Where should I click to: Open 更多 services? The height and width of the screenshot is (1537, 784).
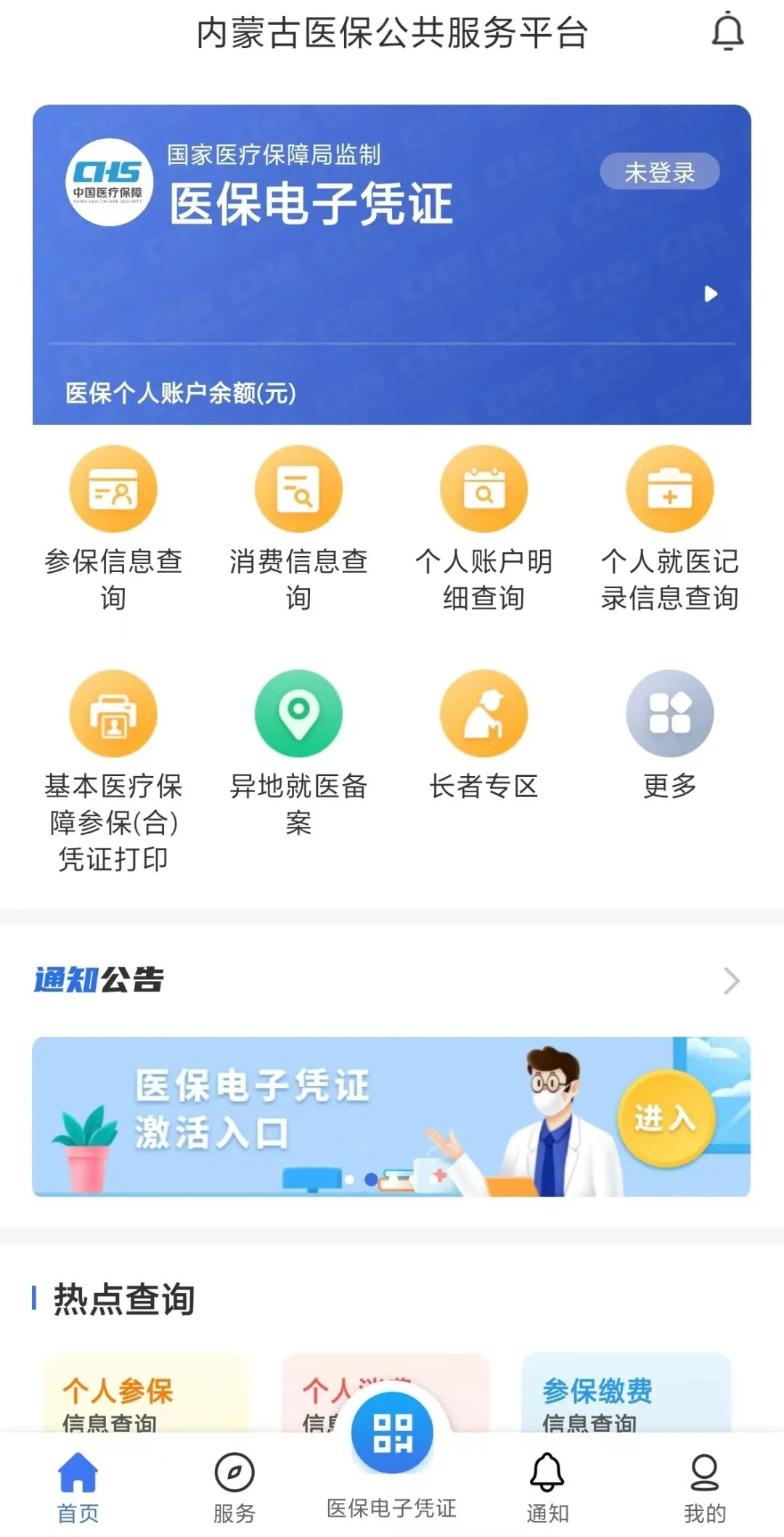[670, 735]
